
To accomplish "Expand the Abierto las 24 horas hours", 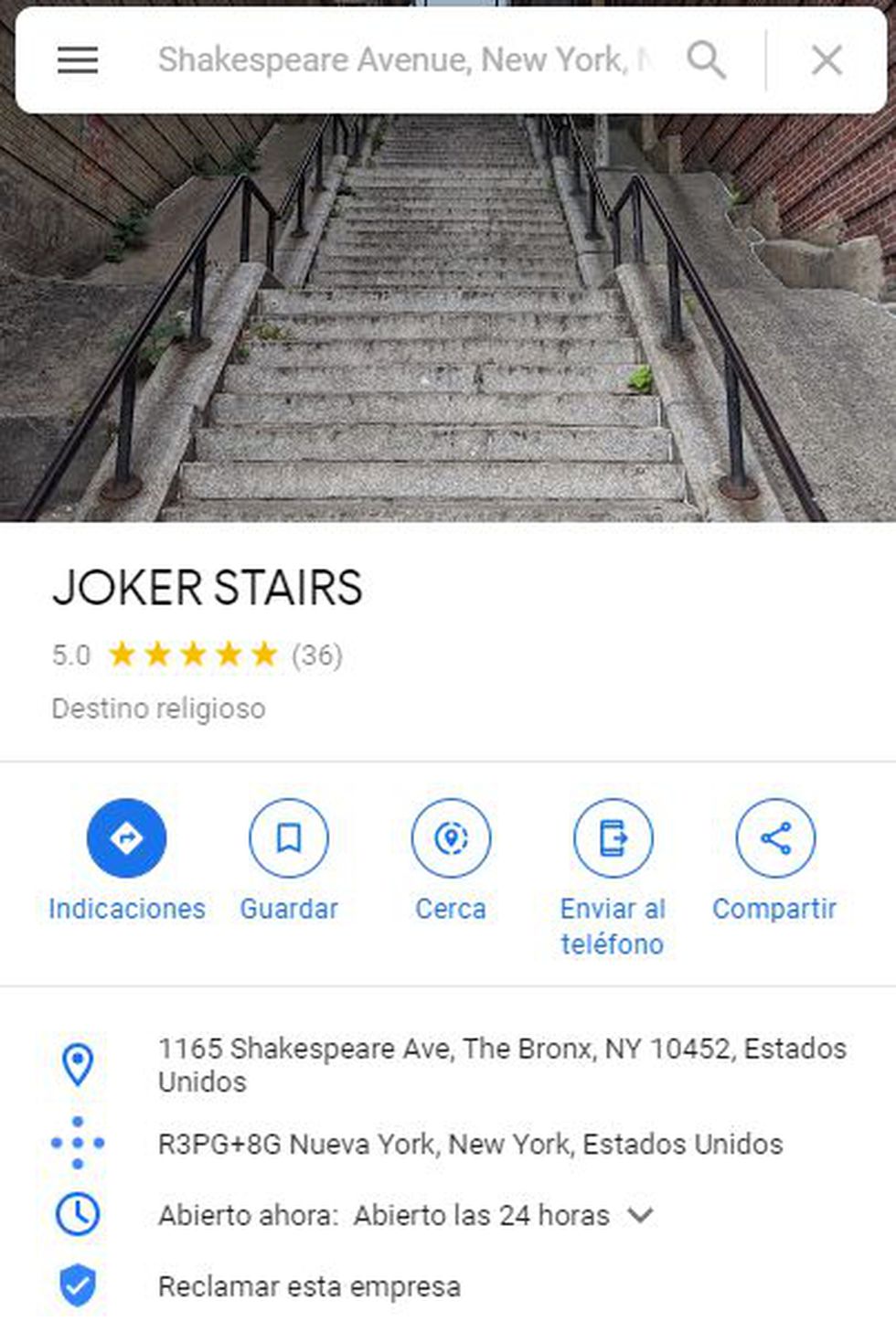I will [640, 1215].
